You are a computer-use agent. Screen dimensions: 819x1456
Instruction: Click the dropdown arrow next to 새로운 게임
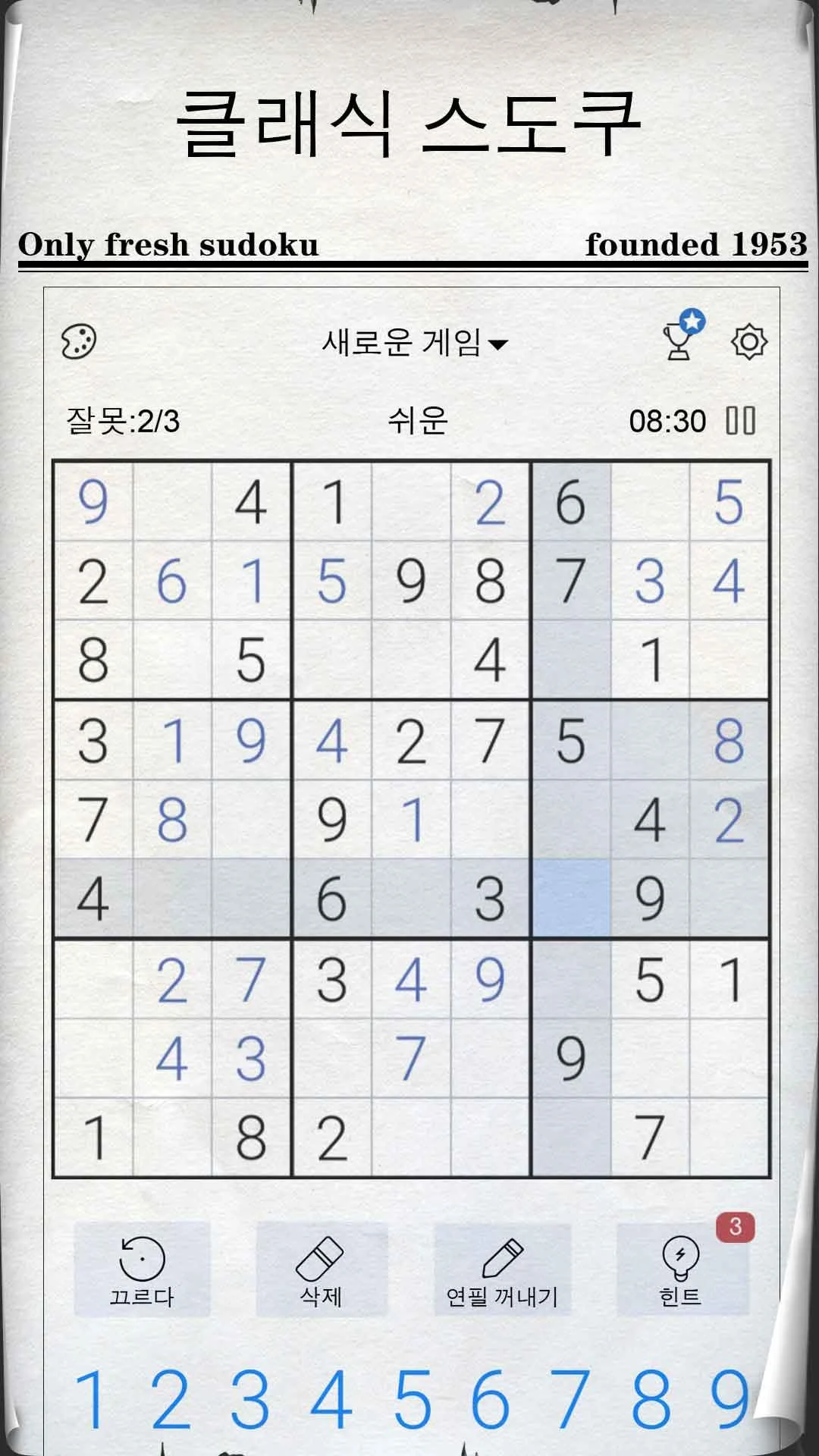(x=500, y=343)
